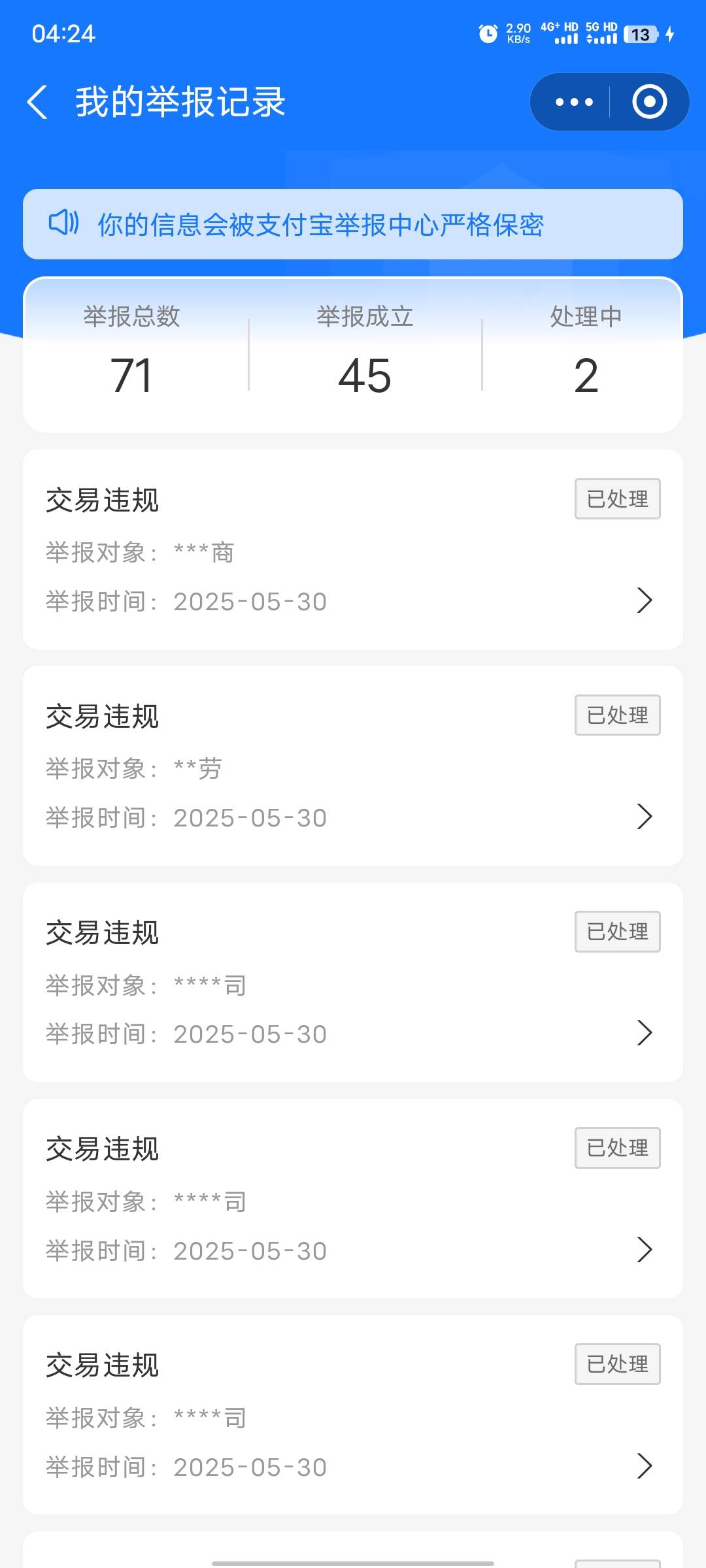Go back from 我的举报记录 page
706x1568 pixels.
coord(37,102)
